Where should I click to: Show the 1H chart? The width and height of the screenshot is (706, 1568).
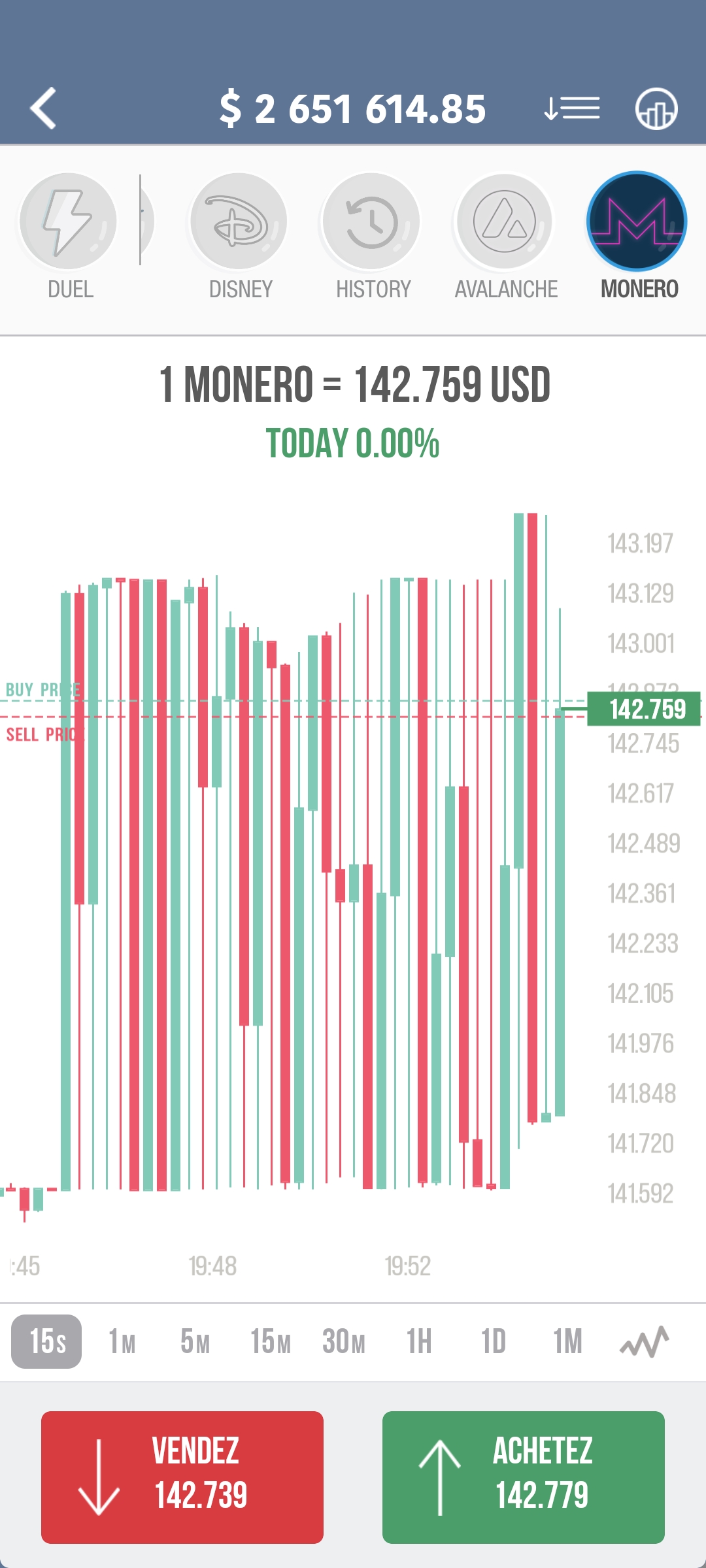point(419,1342)
